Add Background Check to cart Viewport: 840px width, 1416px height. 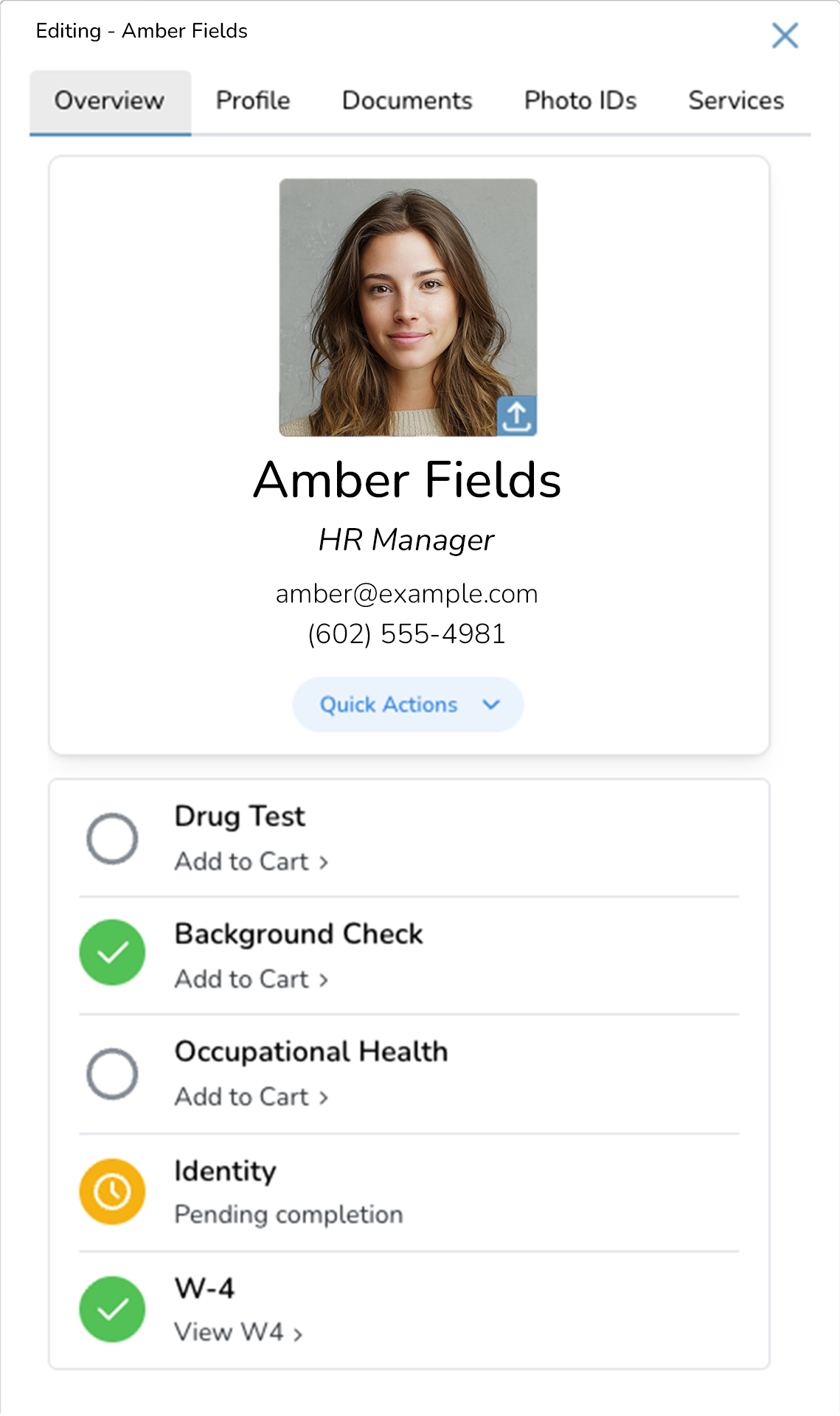coord(243,979)
